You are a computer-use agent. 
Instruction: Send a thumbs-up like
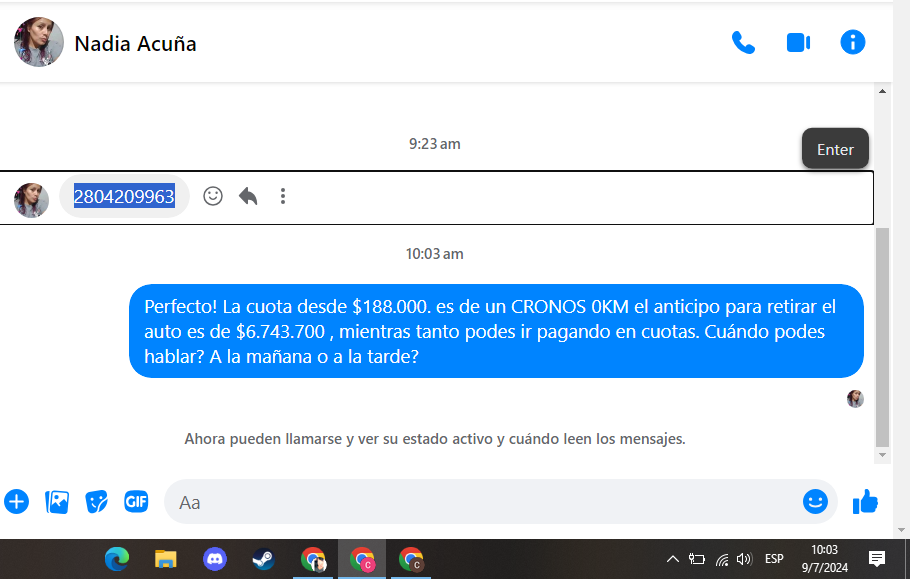tap(865, 501)
